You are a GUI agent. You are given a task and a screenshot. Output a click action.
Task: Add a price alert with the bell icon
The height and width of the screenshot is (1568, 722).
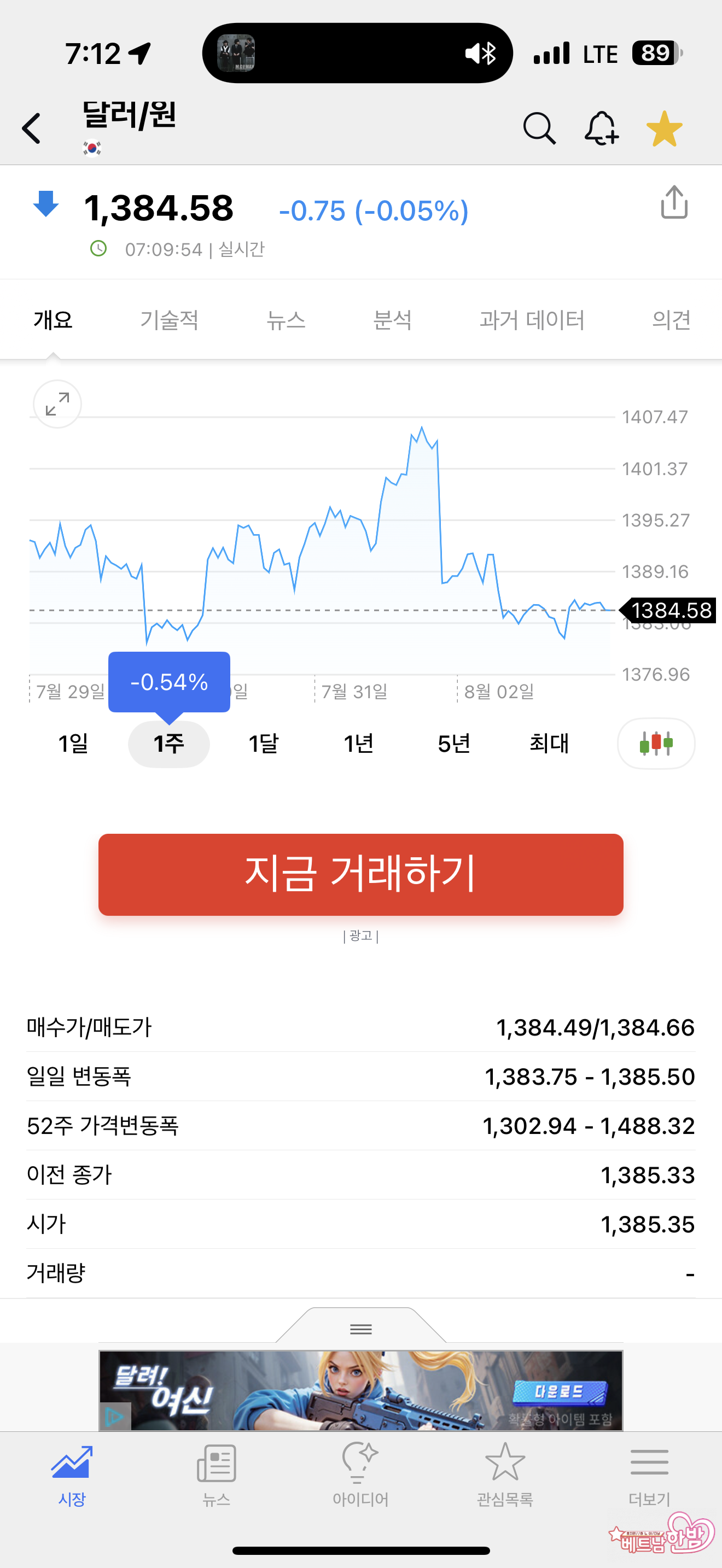click(x=602, y=128)
